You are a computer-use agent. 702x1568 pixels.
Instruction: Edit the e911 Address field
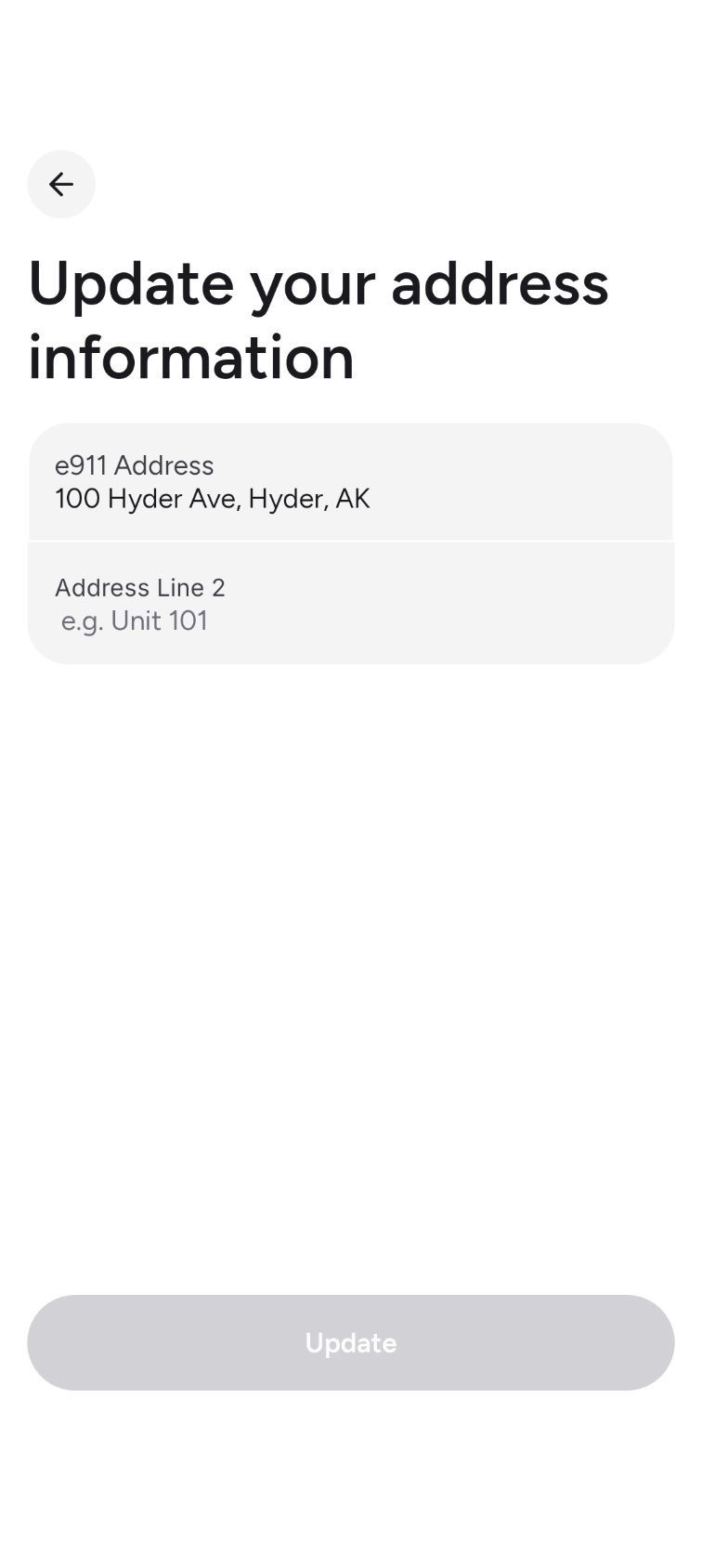coord(350,483)
